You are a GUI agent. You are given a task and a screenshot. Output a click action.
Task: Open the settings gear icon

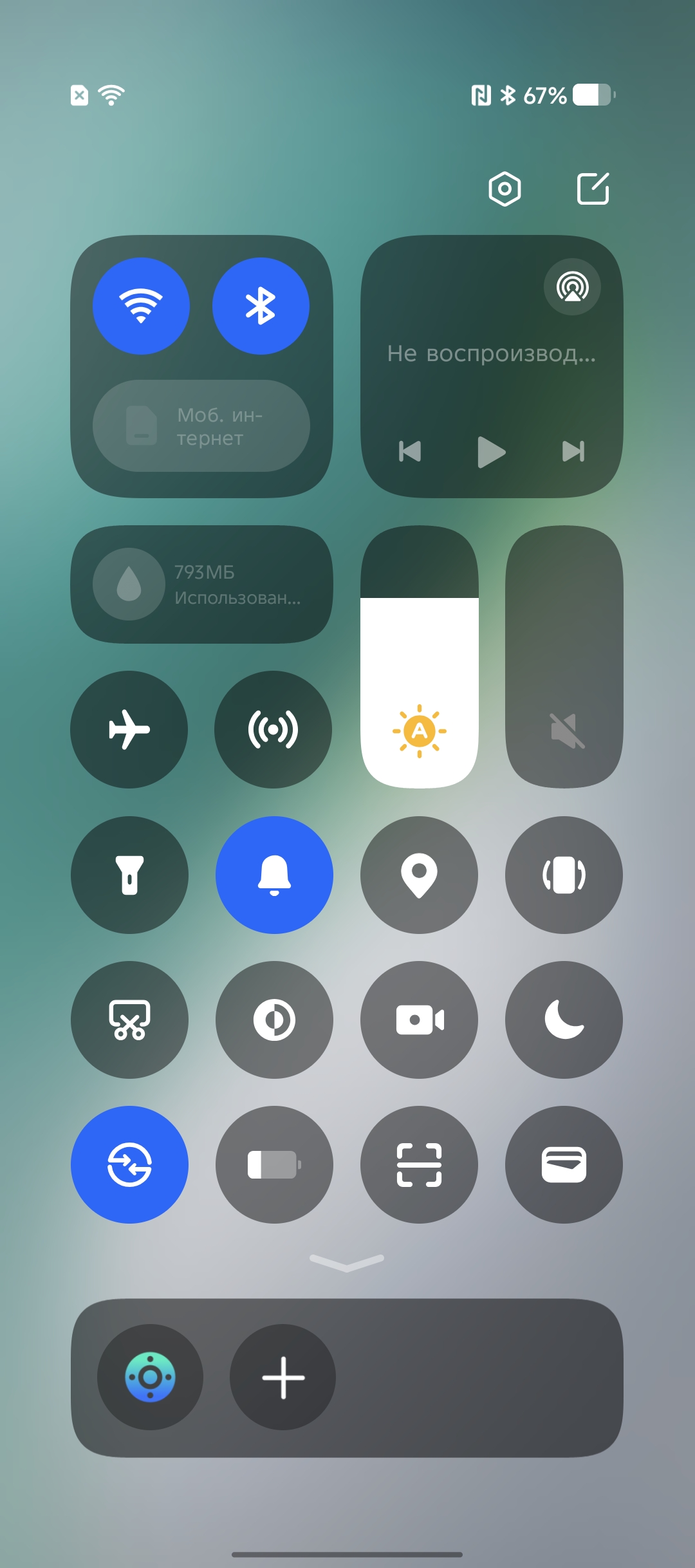coord(505,189)
